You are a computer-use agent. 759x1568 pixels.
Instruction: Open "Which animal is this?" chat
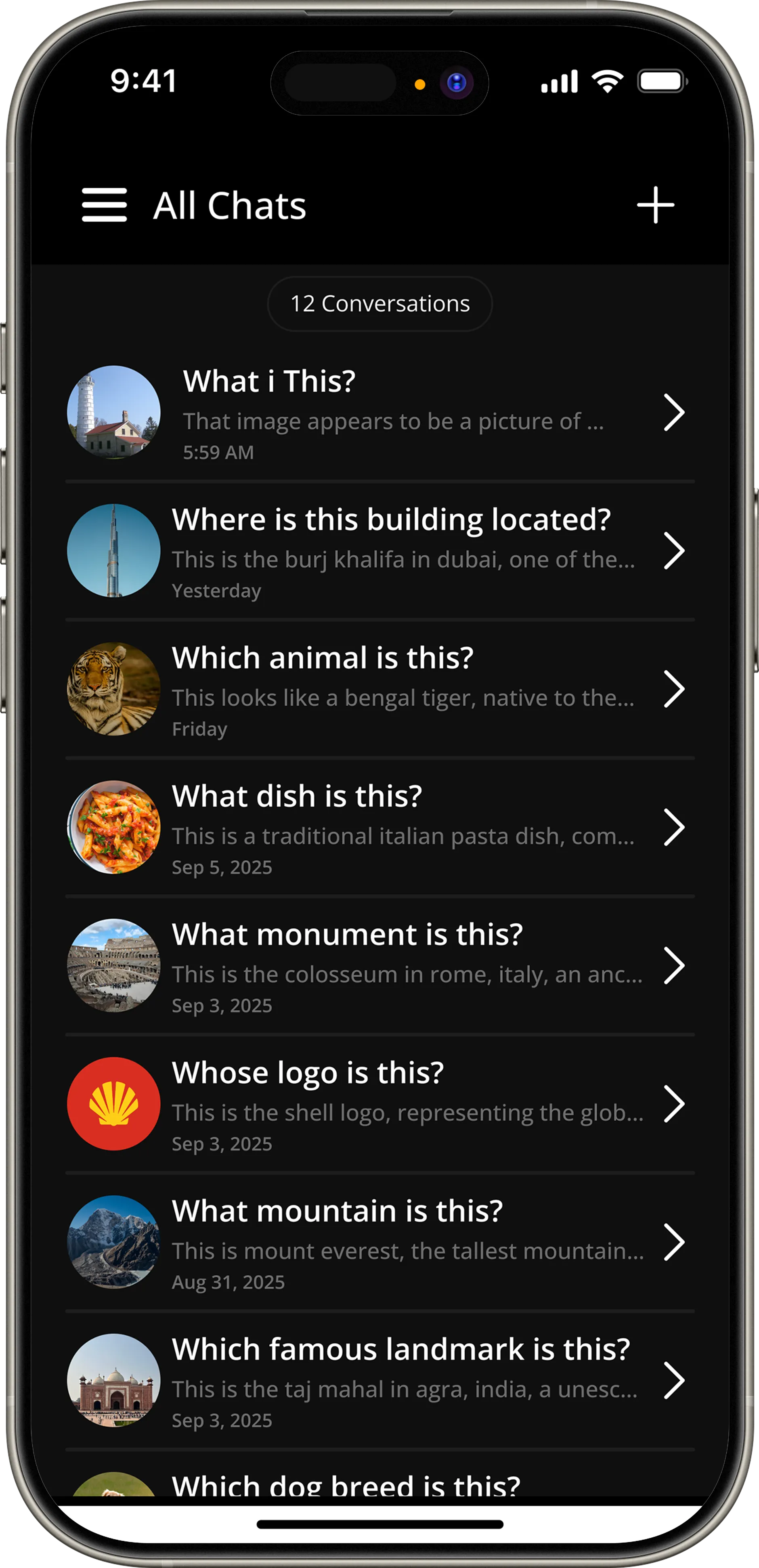[380, 688]
